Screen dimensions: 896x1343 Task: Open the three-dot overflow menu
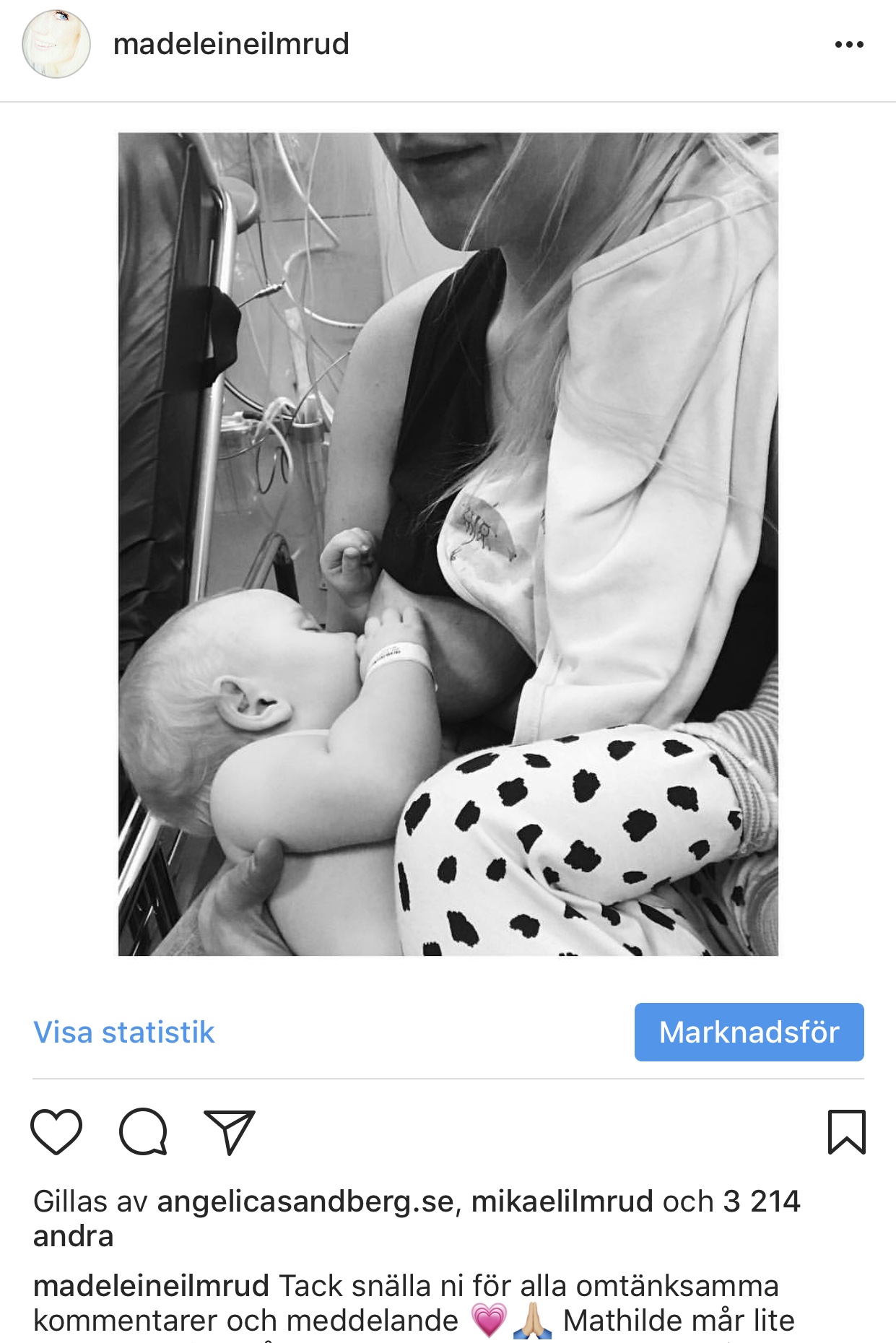(848, 45)
